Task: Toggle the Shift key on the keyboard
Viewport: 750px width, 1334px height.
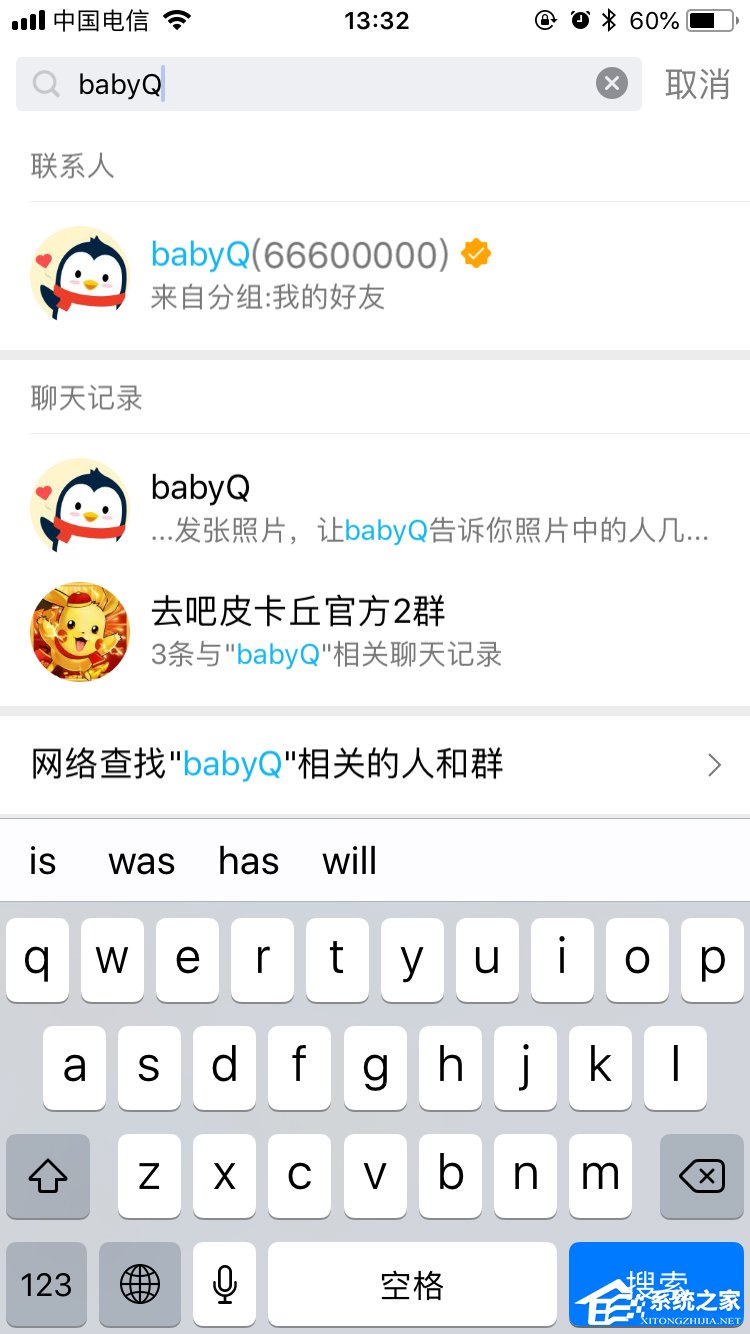Action: tap(47, 1176)
